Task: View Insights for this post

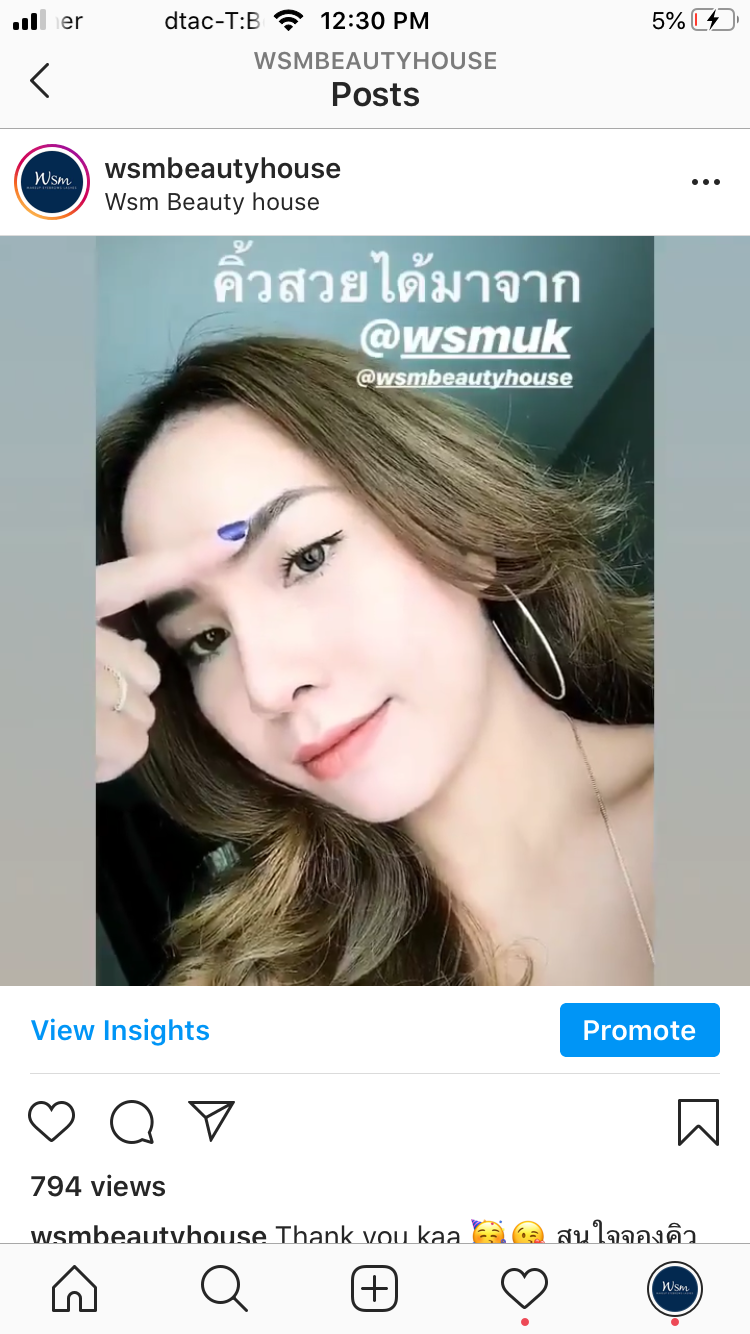Action: (x=120, y=1030)
